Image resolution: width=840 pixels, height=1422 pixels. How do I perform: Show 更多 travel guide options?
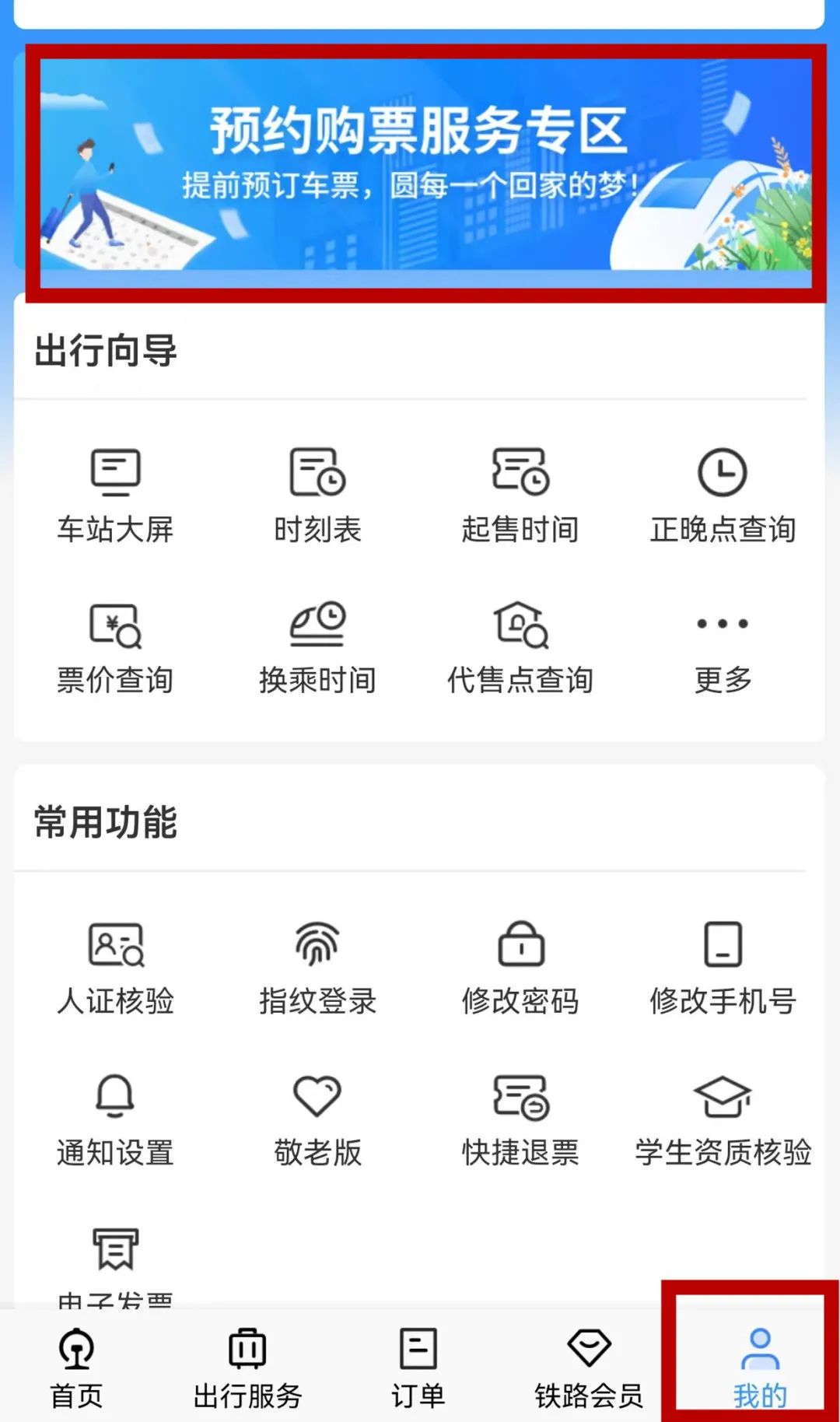tap(723, 647)
